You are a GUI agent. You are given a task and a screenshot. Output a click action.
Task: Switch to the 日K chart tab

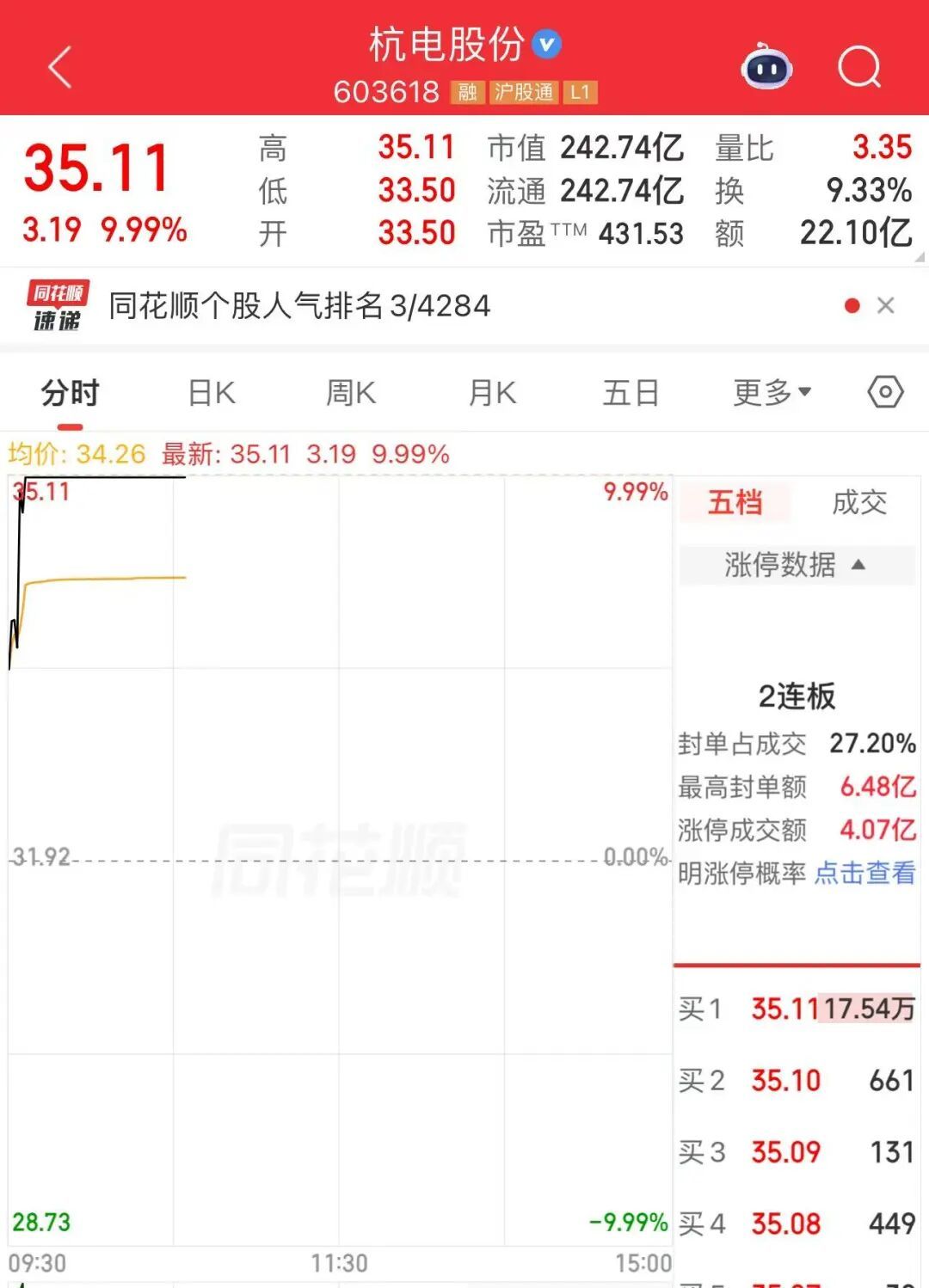(x=212, y=393)
